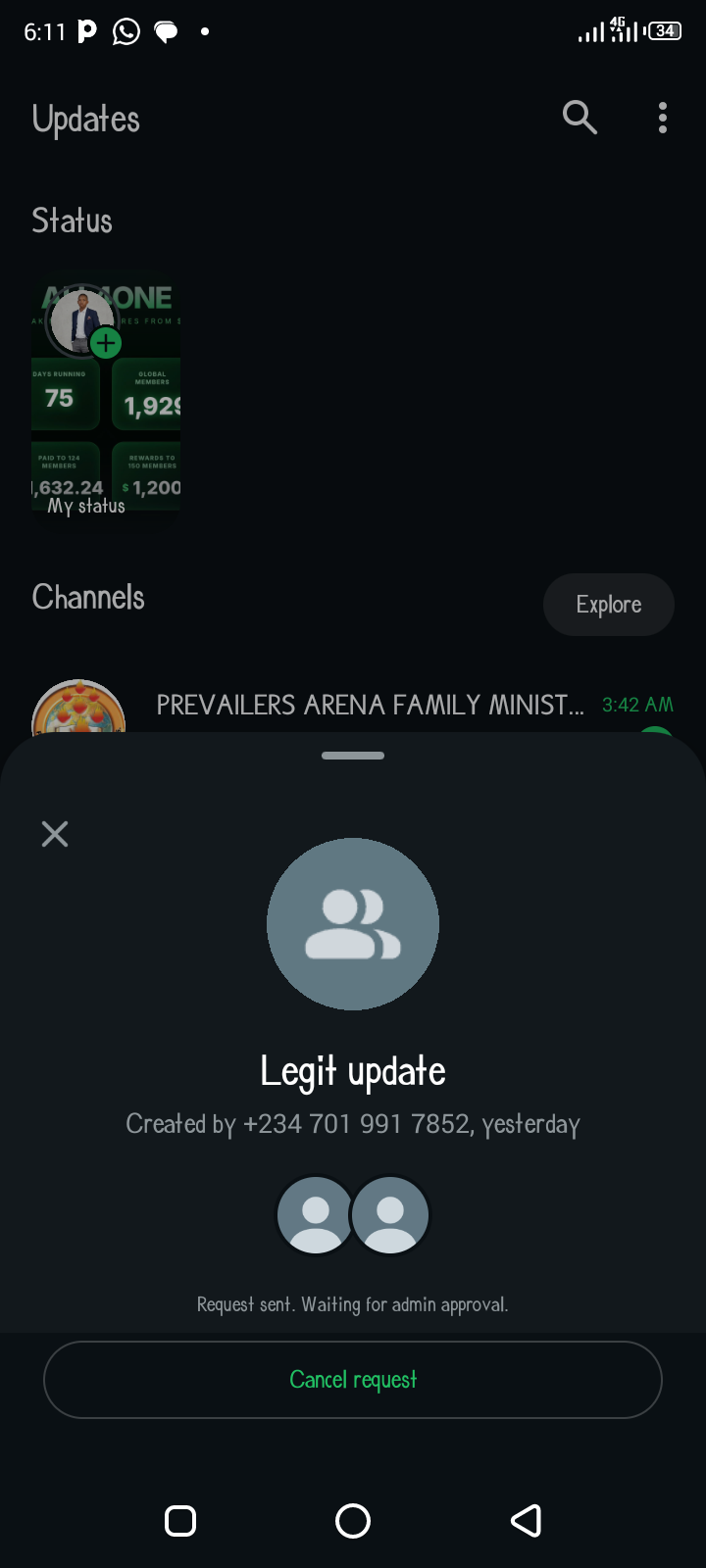Close the Legit update group sheet
Screen dimensions: 706x1568
click(x=55, y=834)
